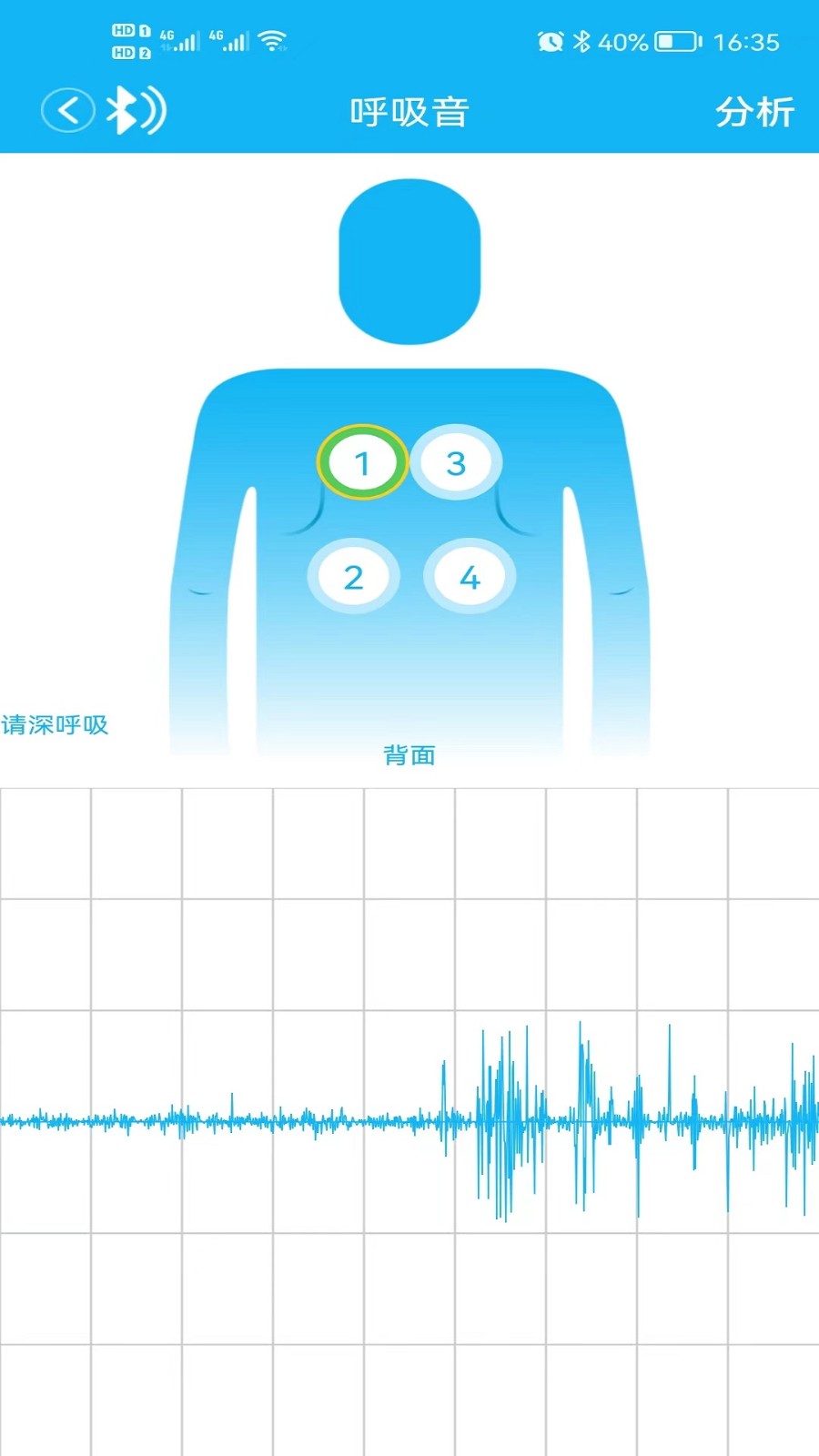Image resolution: width=819 pixels, height=1456 pixels.
Task: Tap the 4G signal indicator for SIM 1
Action: [x=182, y=40]
